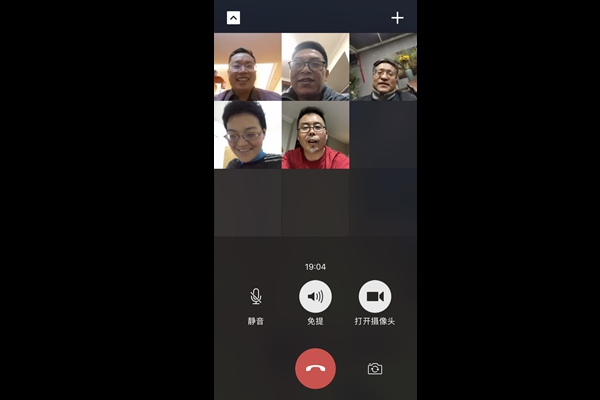Turn on the camera (打开摄像头)
600x400 pixels.
(375, 296)
